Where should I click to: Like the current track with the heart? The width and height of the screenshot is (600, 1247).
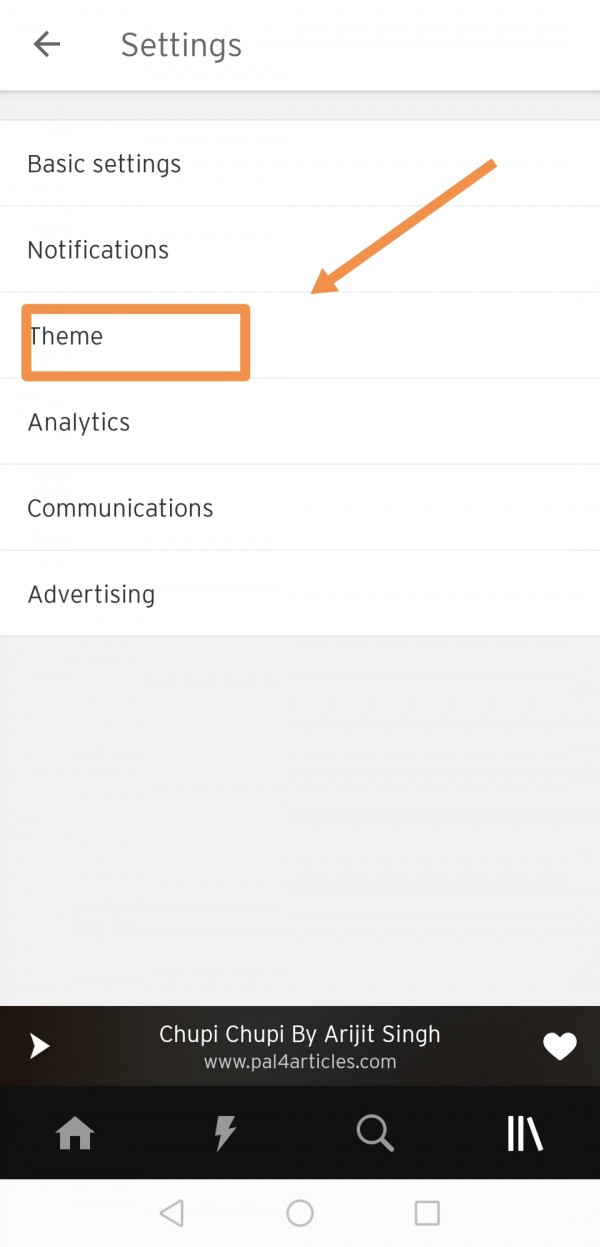pyautogui.click(x=560, y=1046)
